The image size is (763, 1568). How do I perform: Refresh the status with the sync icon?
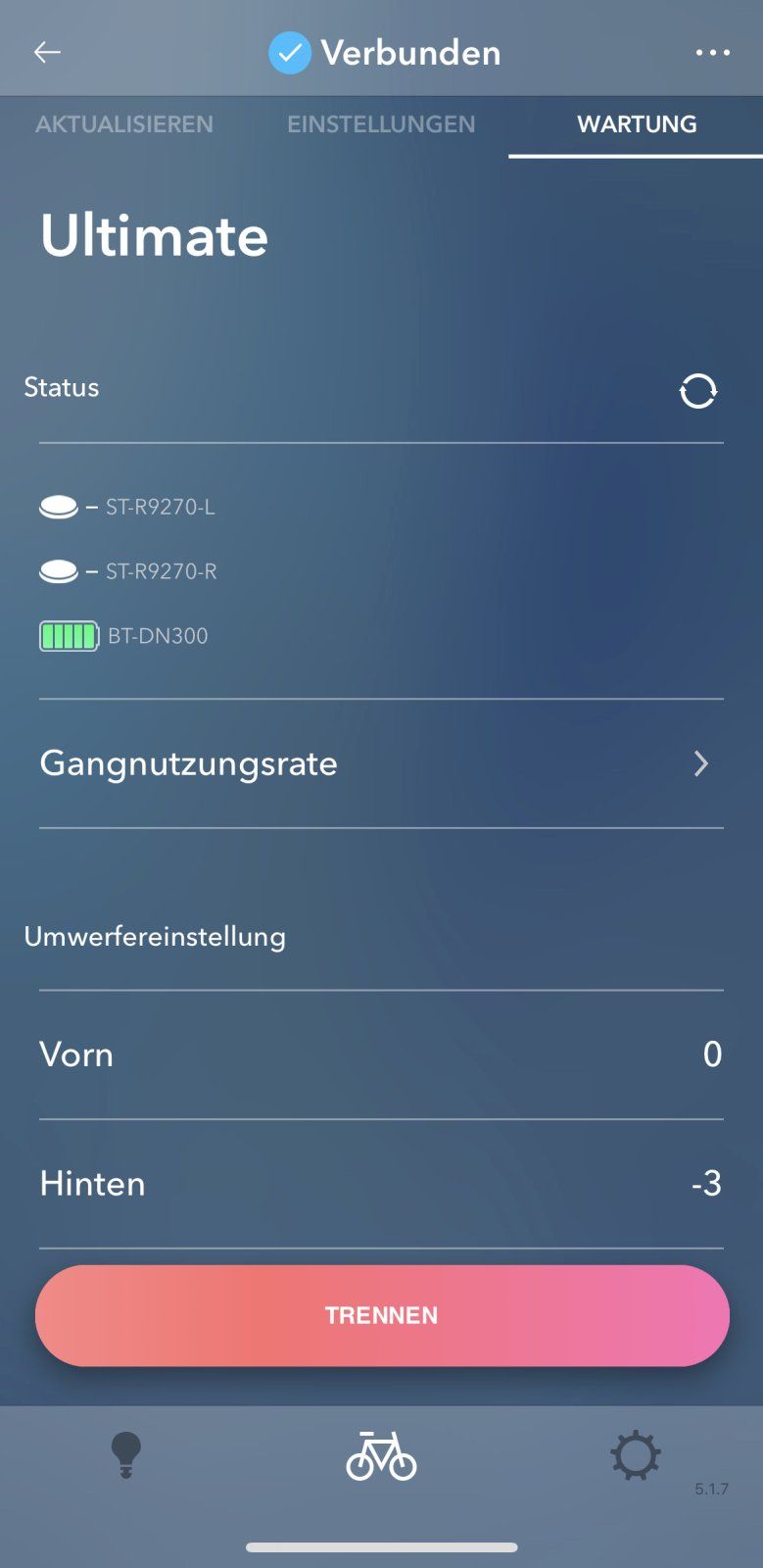click(x=697, y=390)
